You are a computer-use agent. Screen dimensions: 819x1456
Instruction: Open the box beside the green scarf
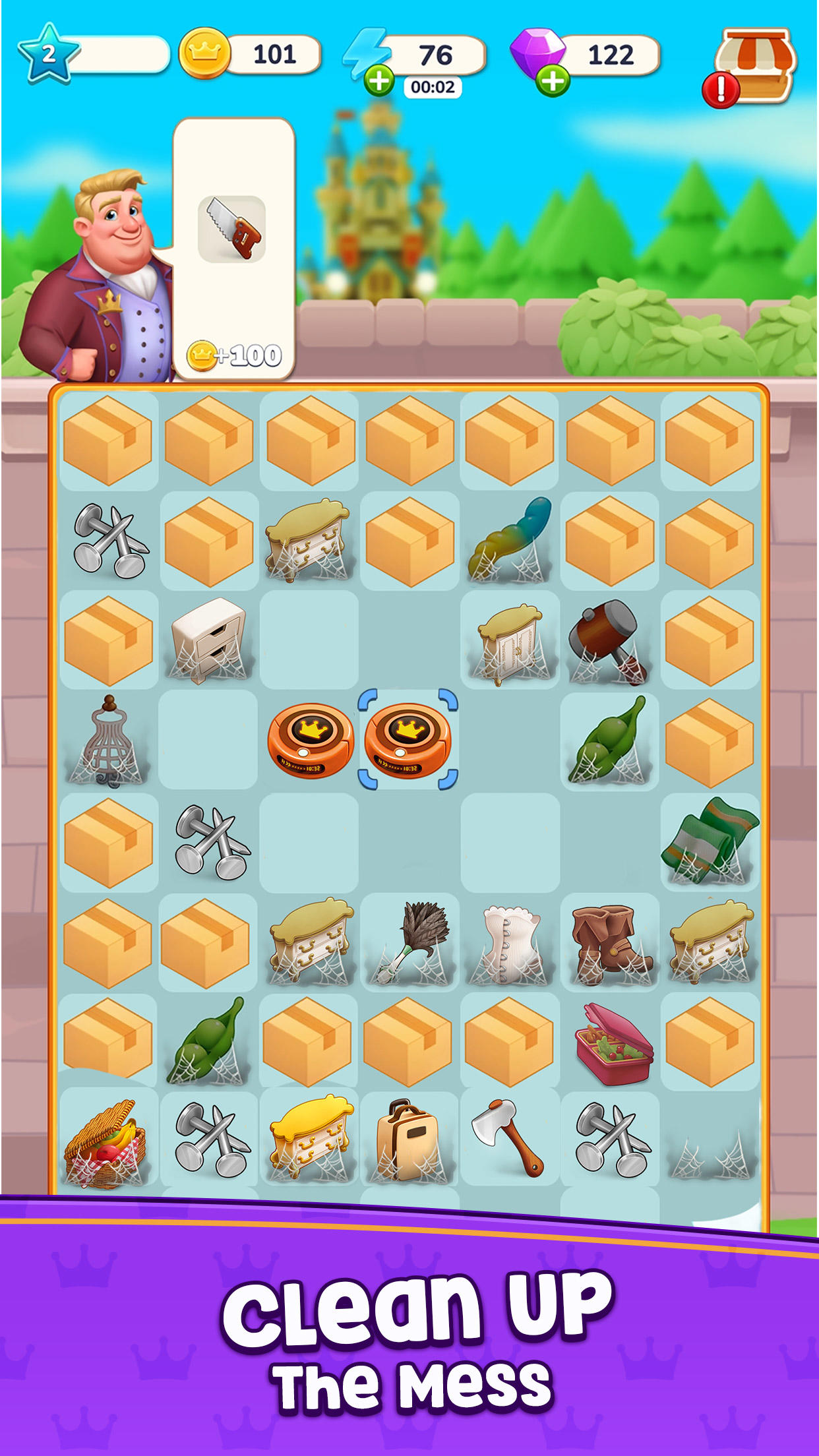(709, 742)
